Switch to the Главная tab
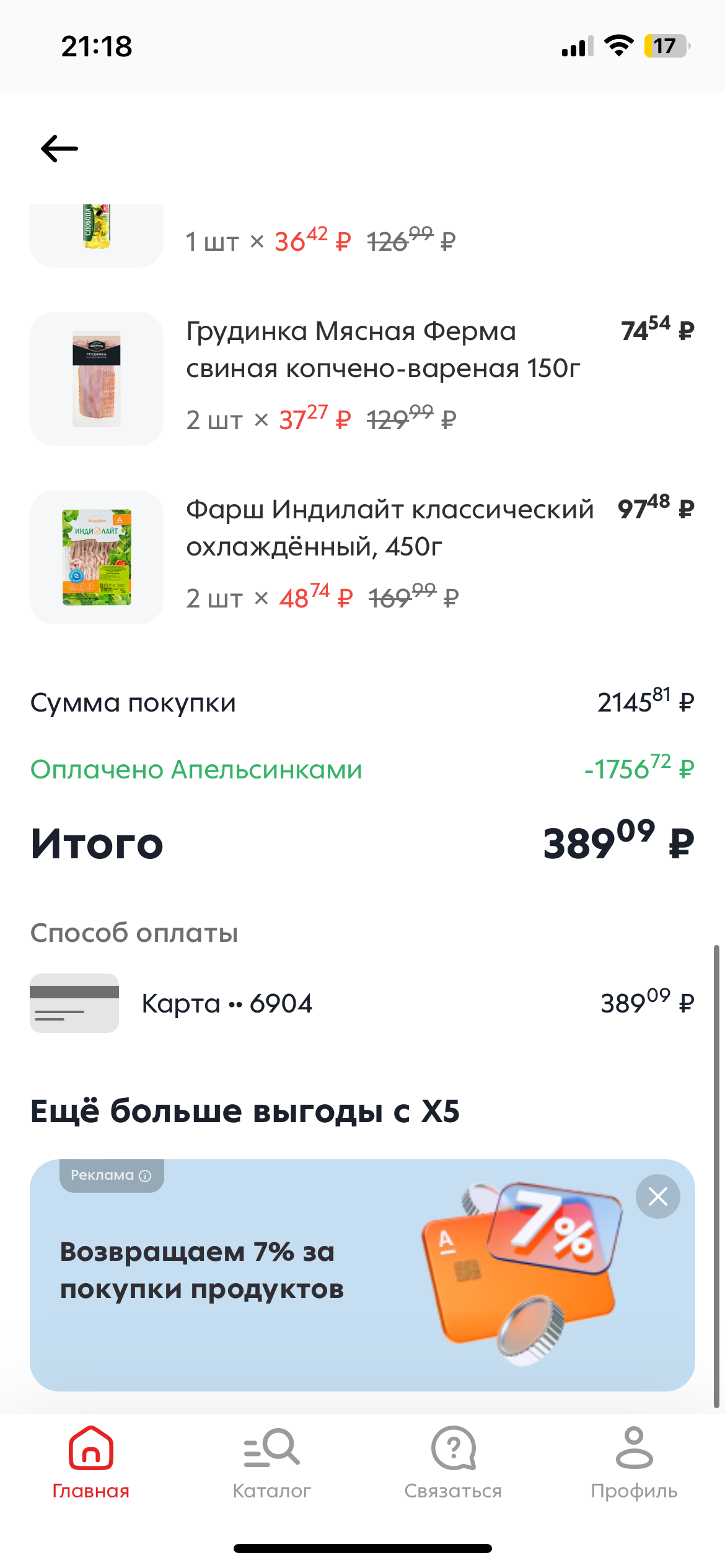Image resolution: width=725 pixels, height=1568 pixels. (x=90, y=1462)
